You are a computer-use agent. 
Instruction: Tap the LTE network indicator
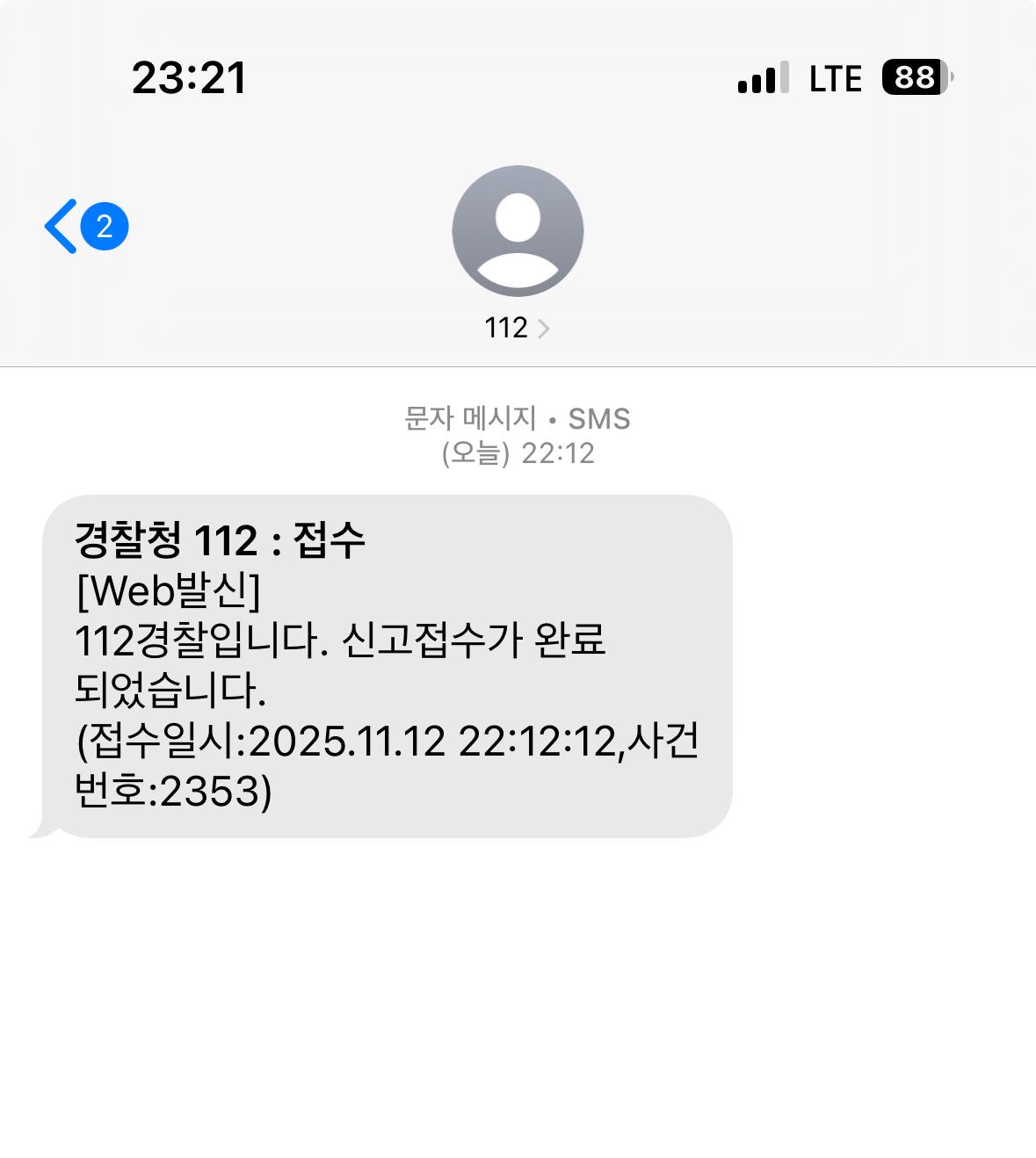pyautogui.click(x=835, y=78)
